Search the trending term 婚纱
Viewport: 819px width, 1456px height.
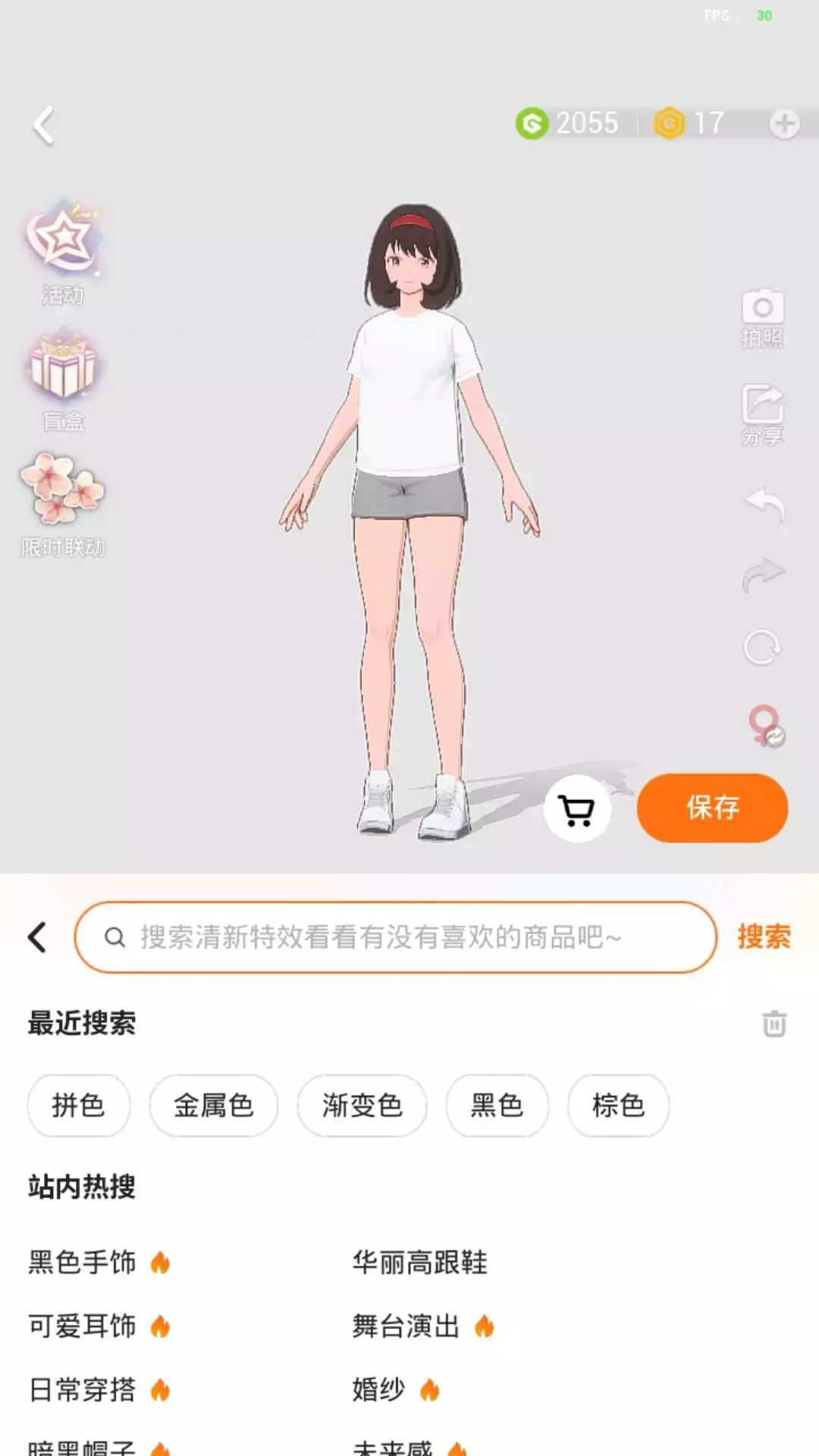(378, 1390)
